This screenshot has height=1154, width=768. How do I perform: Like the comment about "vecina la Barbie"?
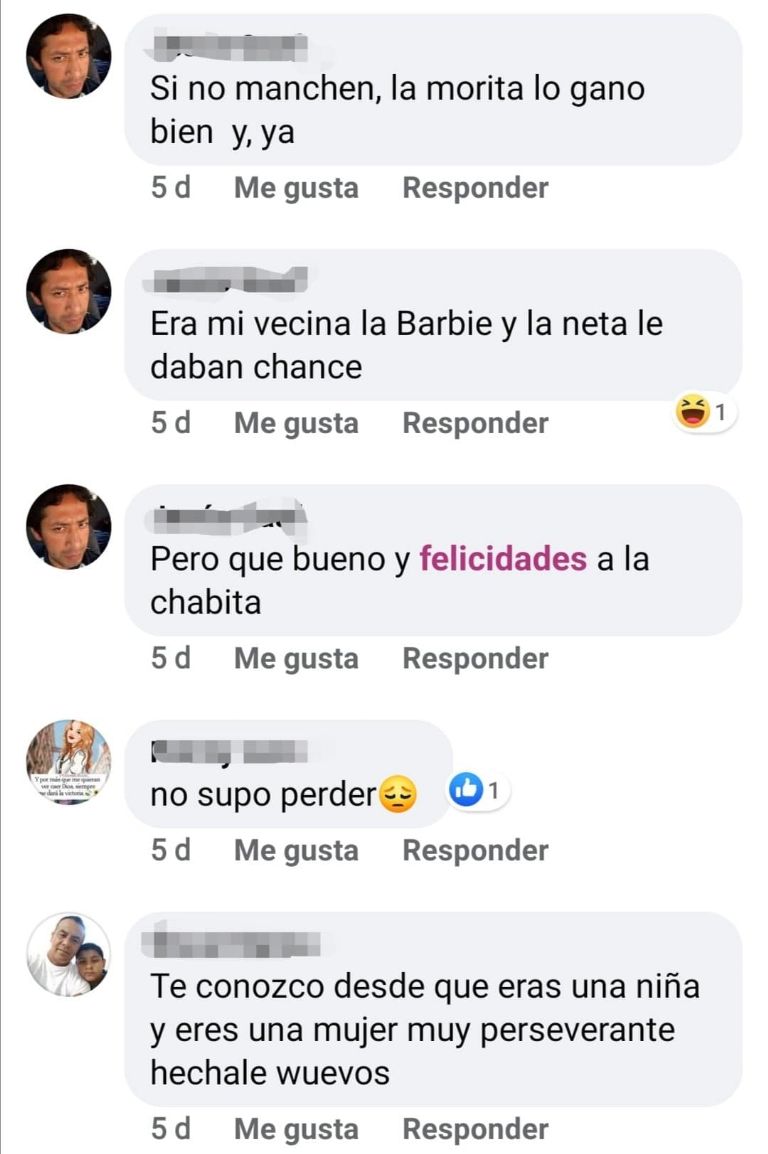click(296, 423)
